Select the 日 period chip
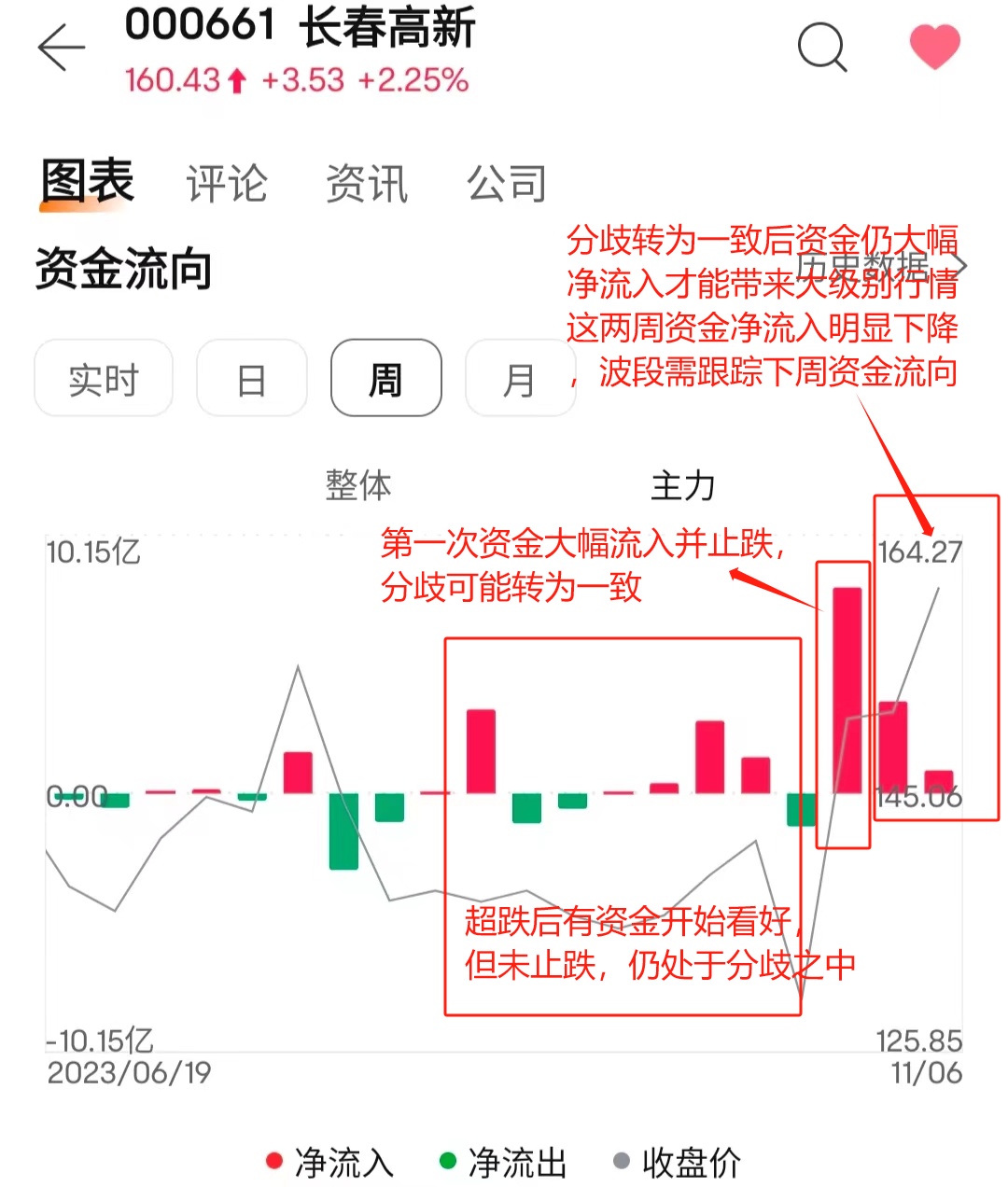This screenshot has width=1008, height=1187. (251, 379)
